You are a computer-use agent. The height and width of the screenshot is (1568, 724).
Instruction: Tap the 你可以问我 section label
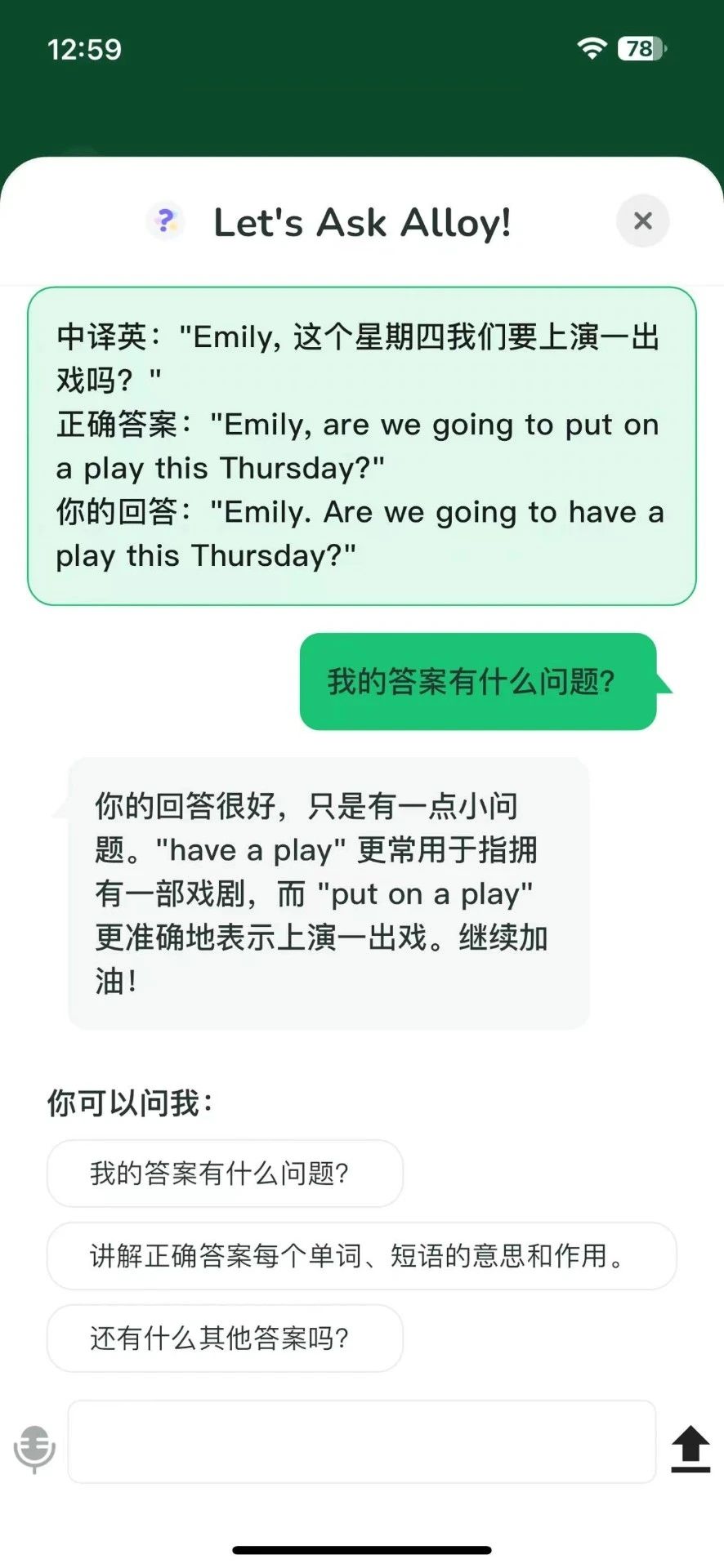click(128, 1100)
